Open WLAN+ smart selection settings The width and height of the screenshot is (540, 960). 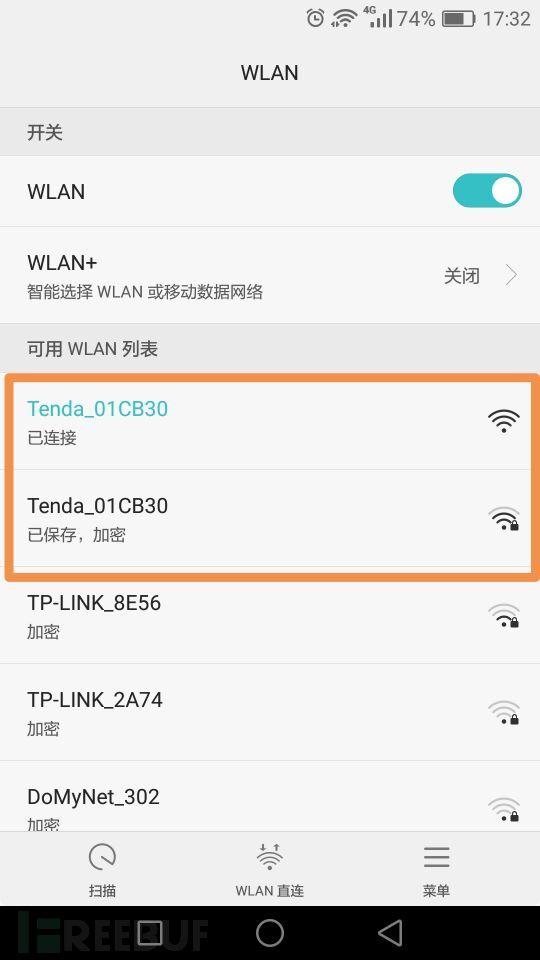(270, 276)
